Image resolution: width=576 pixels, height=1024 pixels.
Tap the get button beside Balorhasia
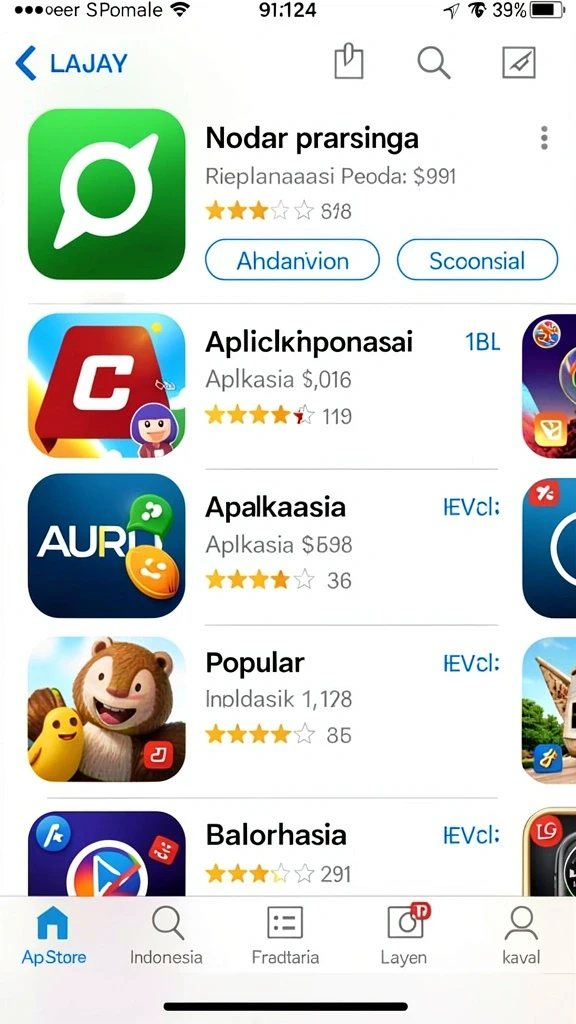coord(471,835)
